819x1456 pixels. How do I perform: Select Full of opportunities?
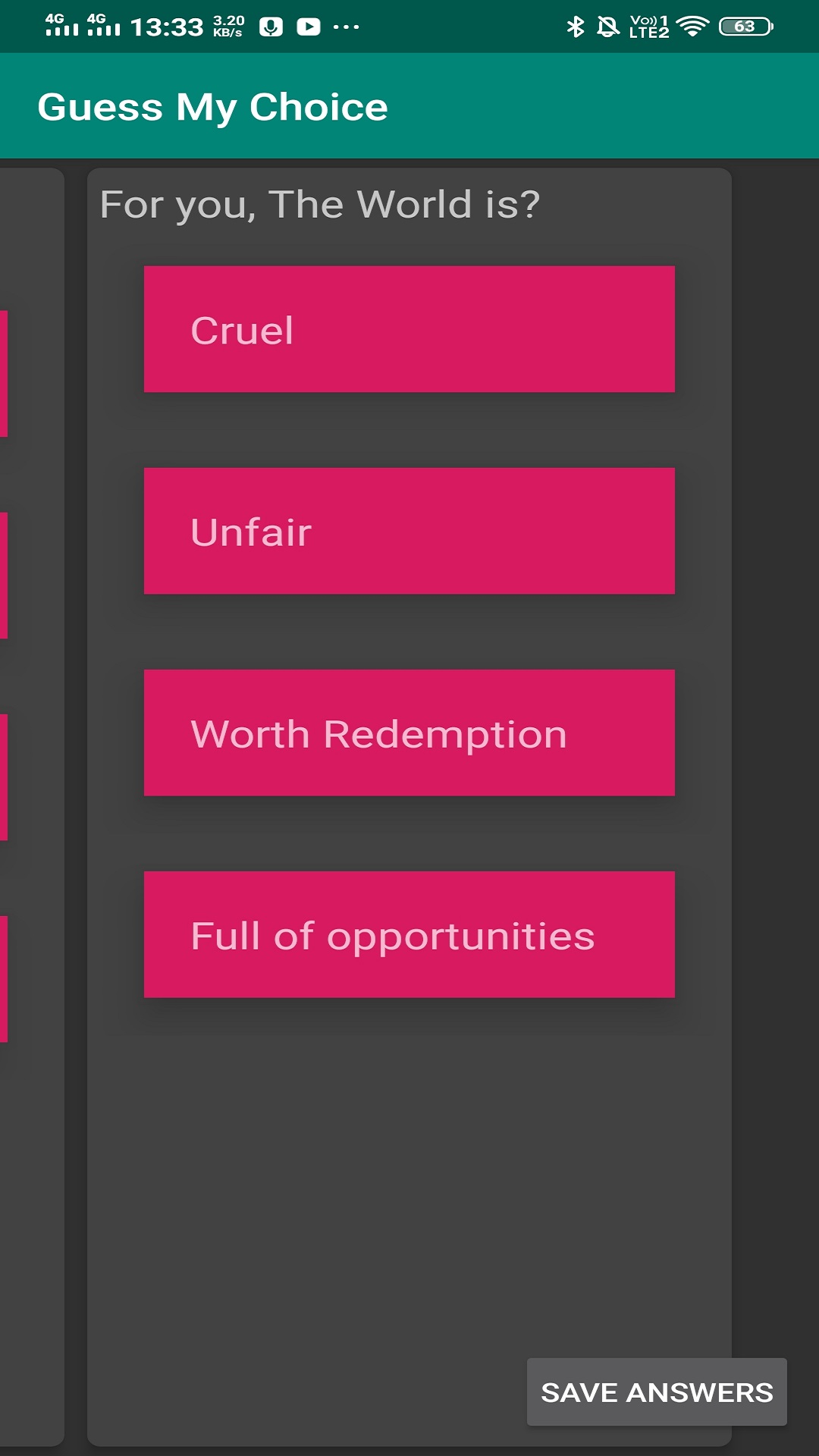point(409,934)
